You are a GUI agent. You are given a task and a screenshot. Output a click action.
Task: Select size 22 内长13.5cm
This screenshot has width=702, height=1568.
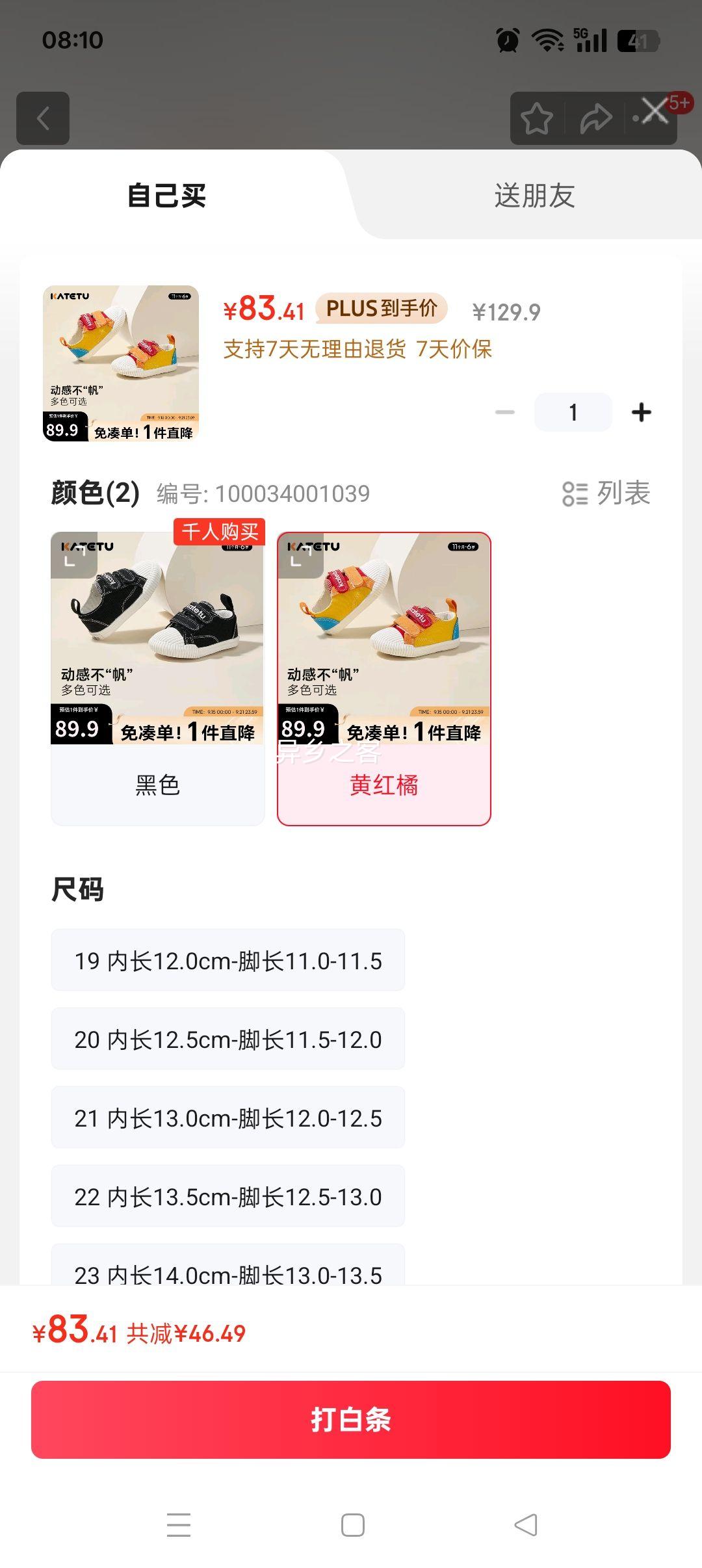[x=227, y=1196]
